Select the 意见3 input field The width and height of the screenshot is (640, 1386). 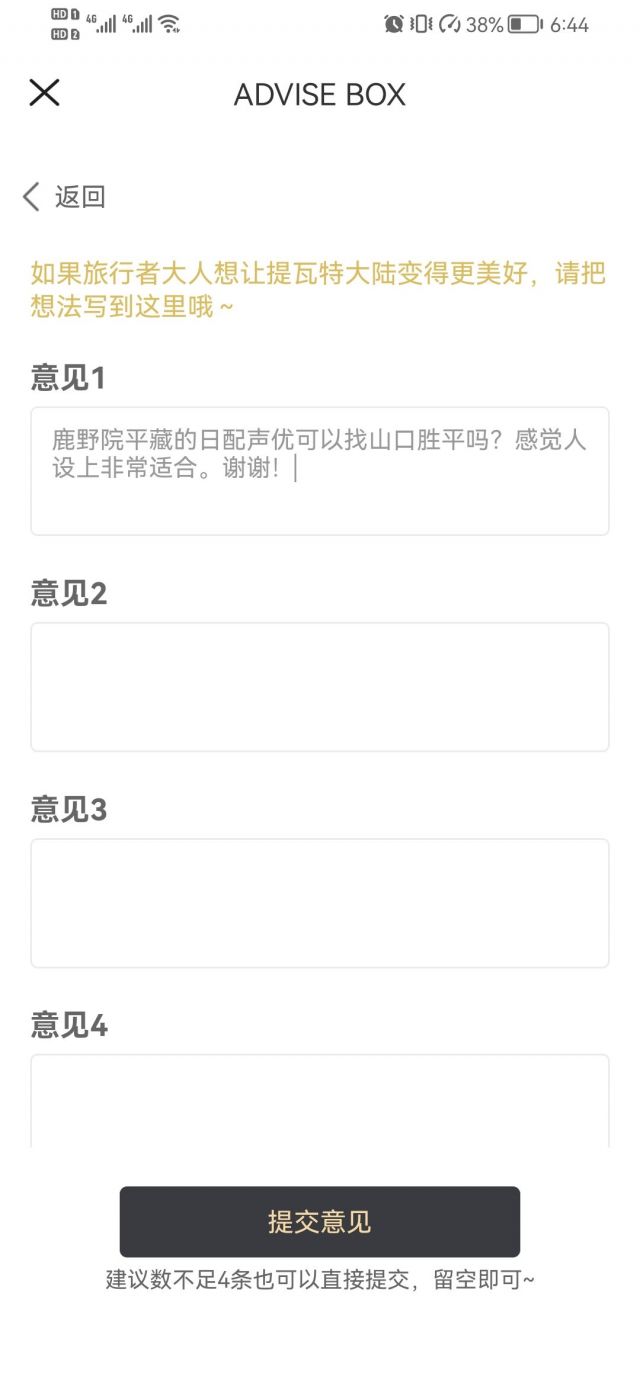pos(320,903)
